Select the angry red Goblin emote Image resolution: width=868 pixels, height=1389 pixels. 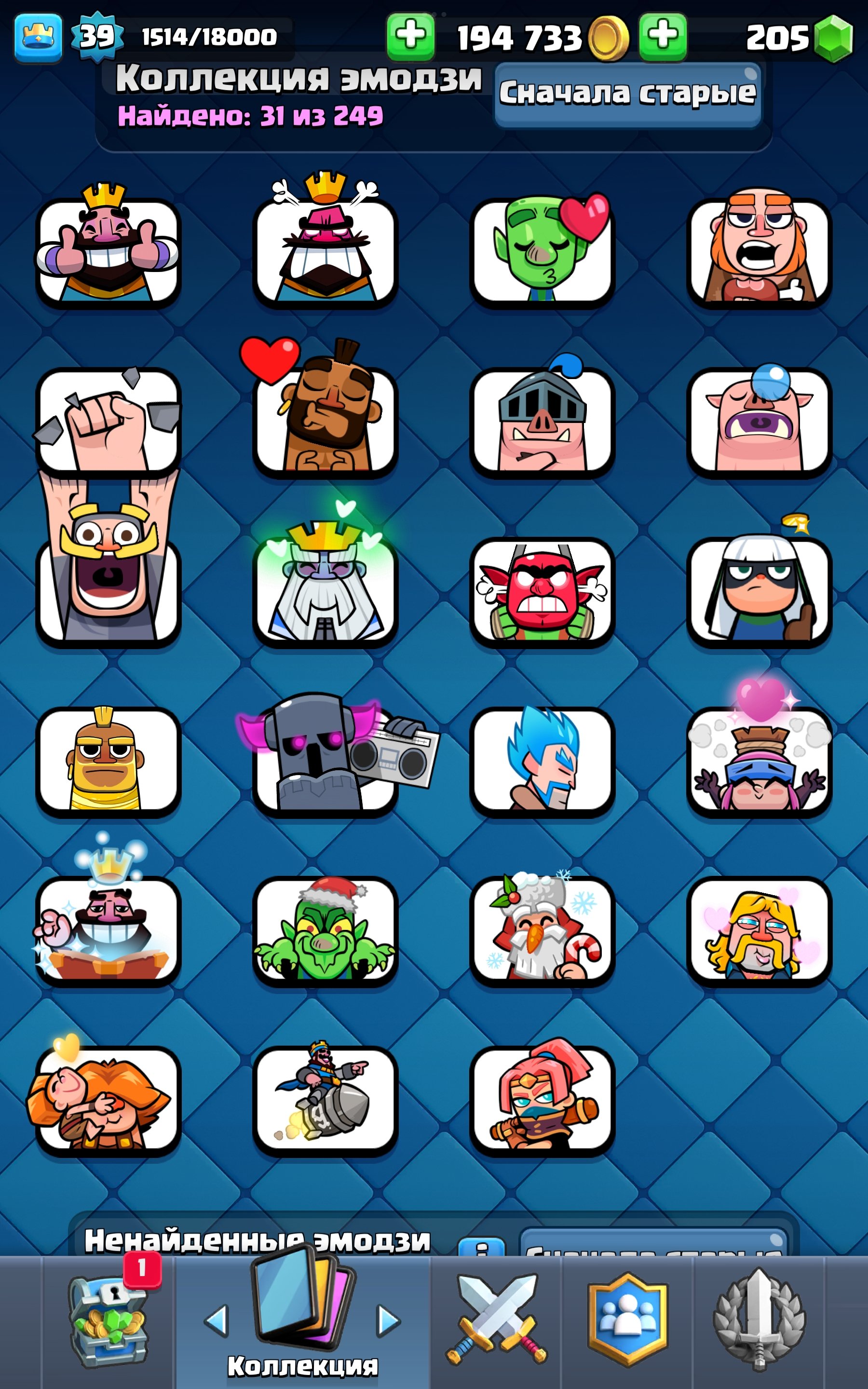[542, 591]
